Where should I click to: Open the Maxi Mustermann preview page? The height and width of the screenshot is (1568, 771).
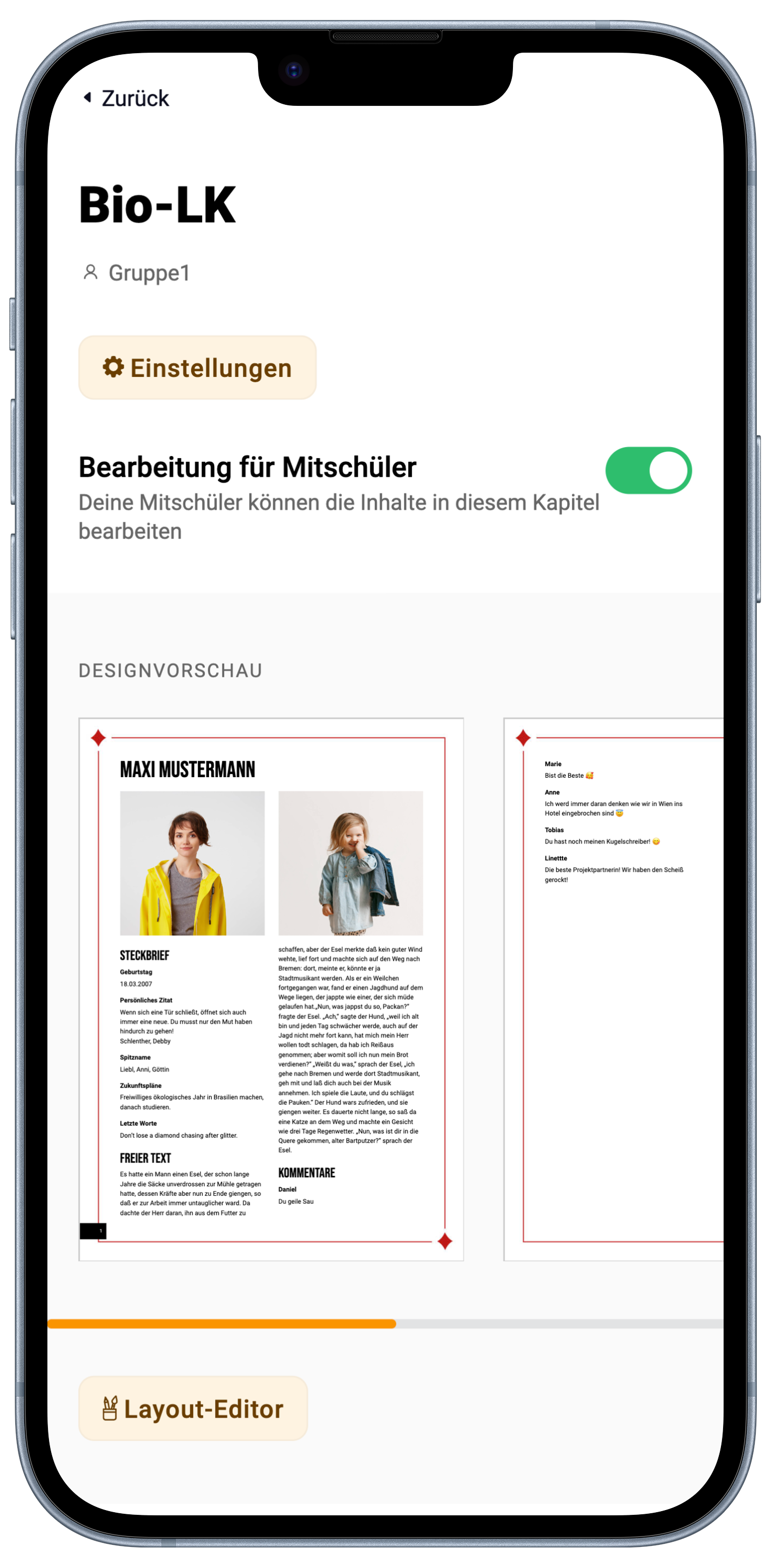click(271, 989)
